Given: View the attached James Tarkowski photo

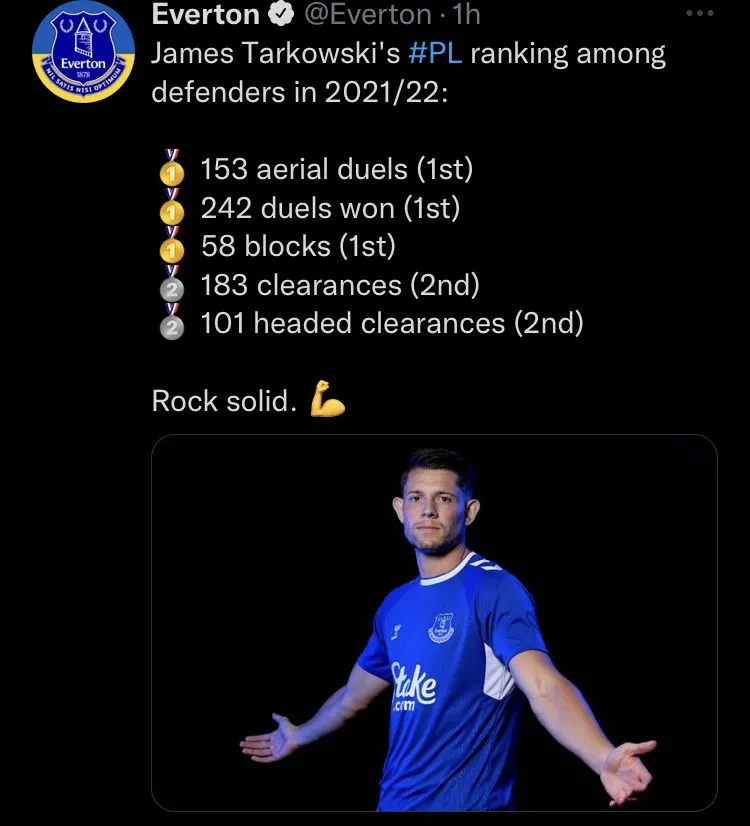Looking at the screenshot, I should click(x=434, y=622).
